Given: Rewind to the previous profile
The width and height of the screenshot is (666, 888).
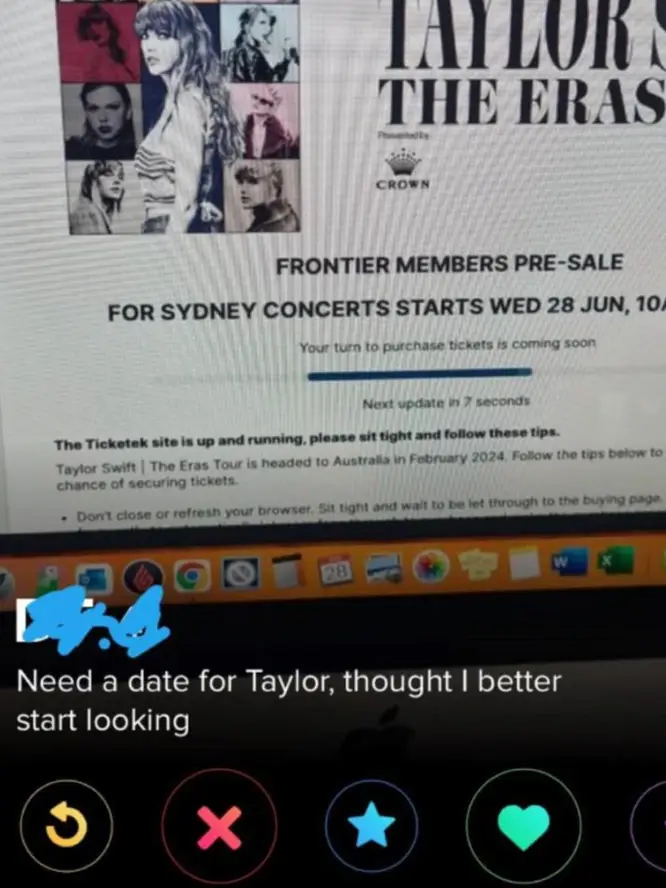Looking at the screenshot, I should pyautogui.click(x=65, y=827).
